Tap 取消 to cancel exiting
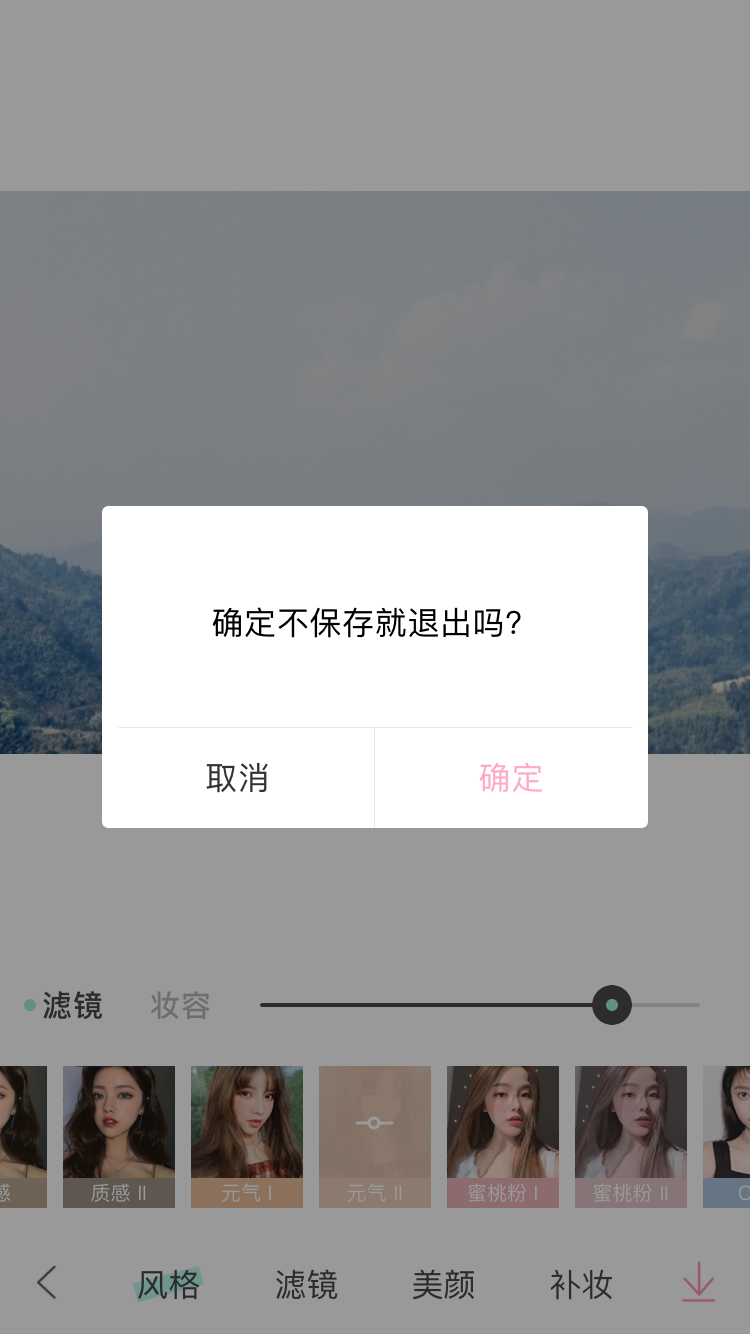Image resolution: width=750 pixels, height=1334 pixels. [238, 778]
